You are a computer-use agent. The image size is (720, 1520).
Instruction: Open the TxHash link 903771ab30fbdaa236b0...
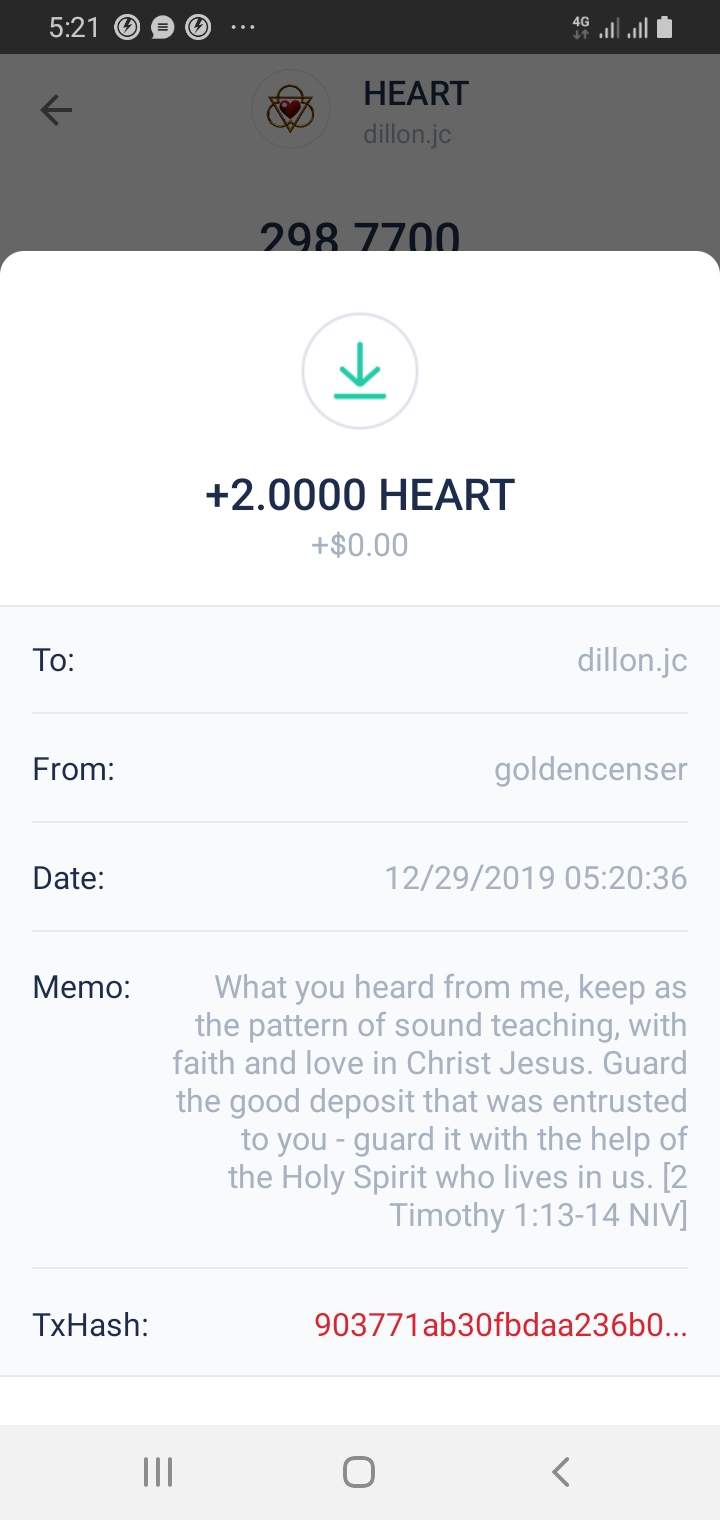tap(500, 1325)
